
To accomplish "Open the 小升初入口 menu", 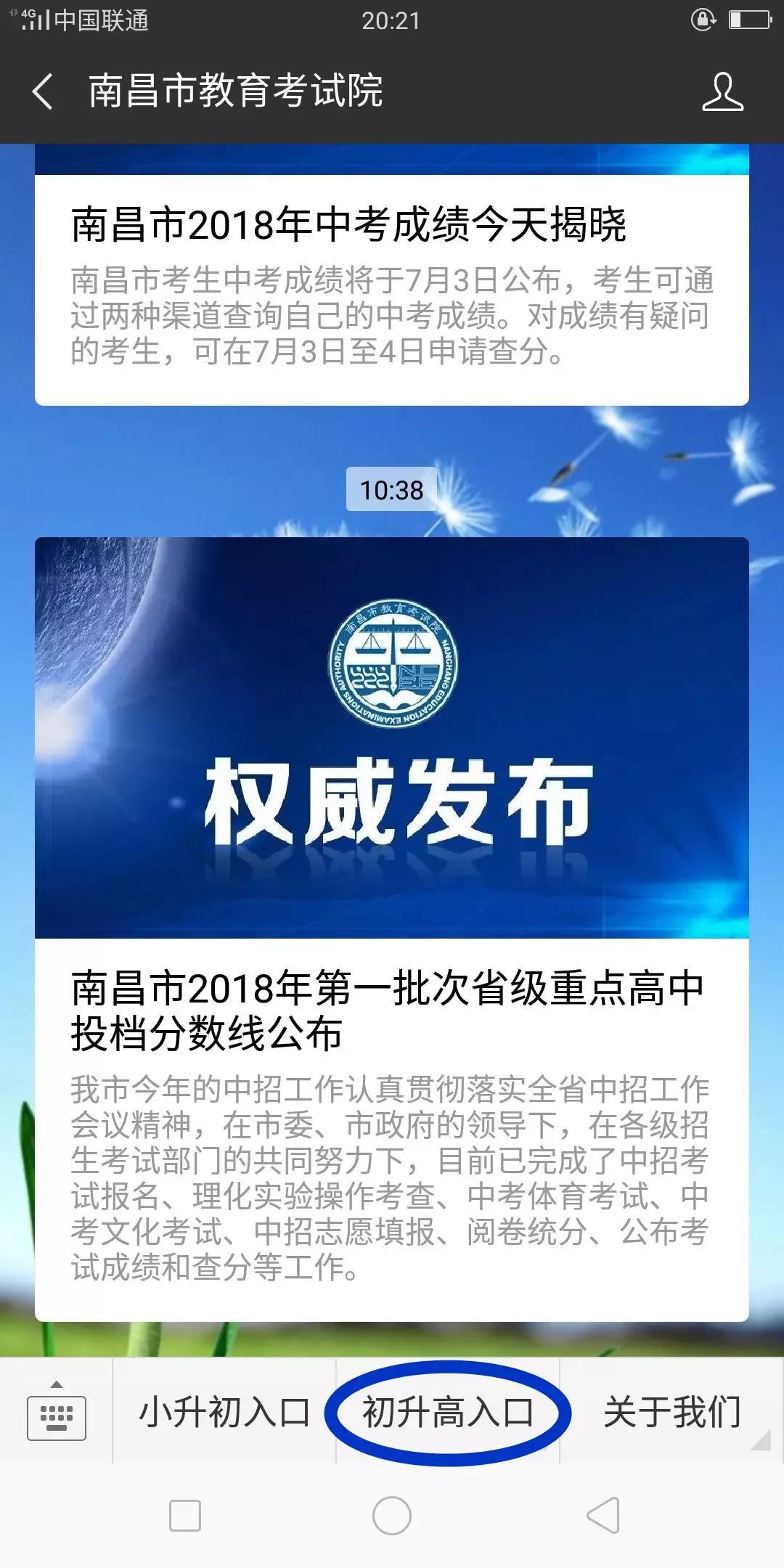I will 224,1413.
